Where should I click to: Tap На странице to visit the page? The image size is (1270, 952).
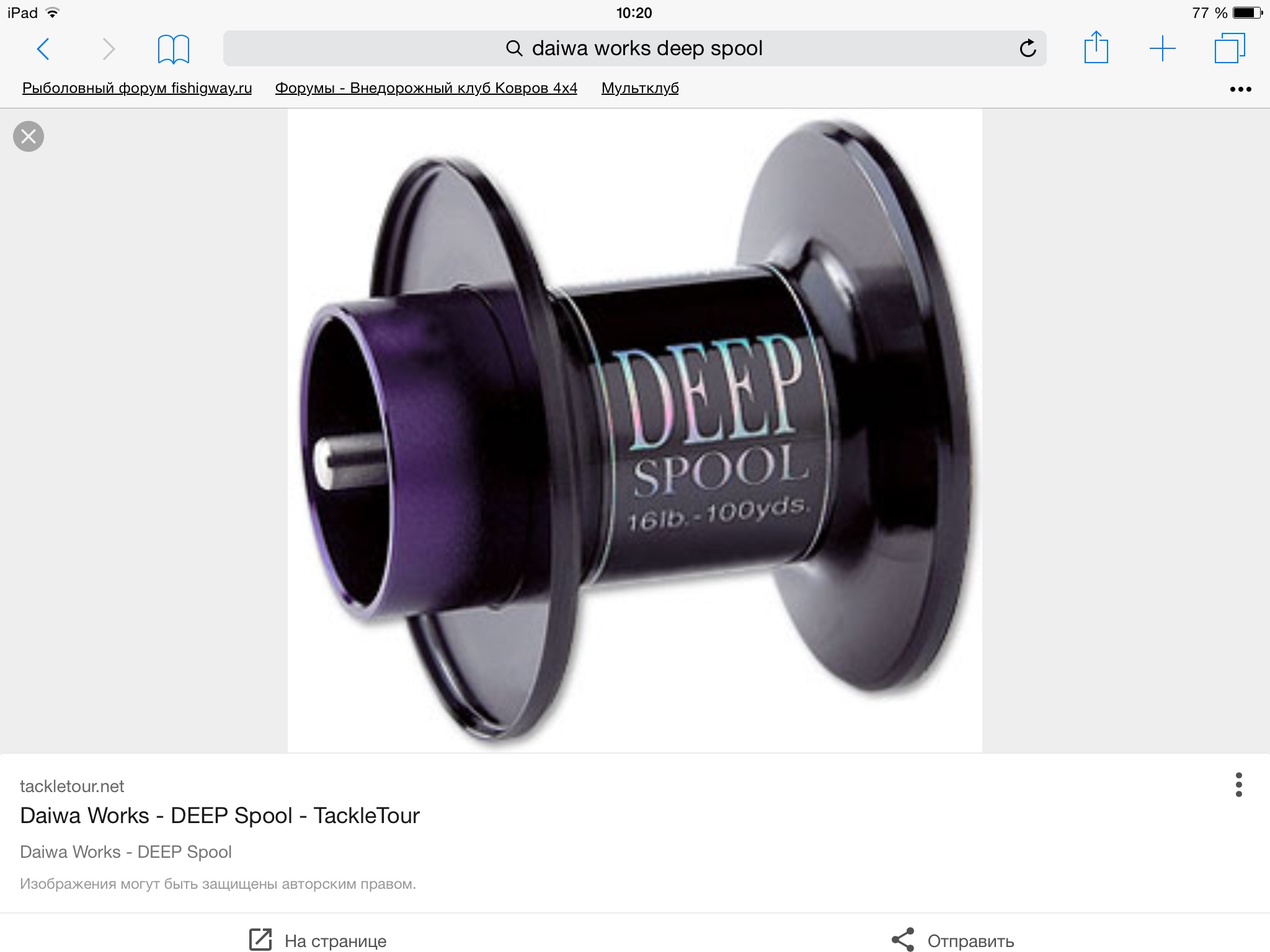pos(317,940)
